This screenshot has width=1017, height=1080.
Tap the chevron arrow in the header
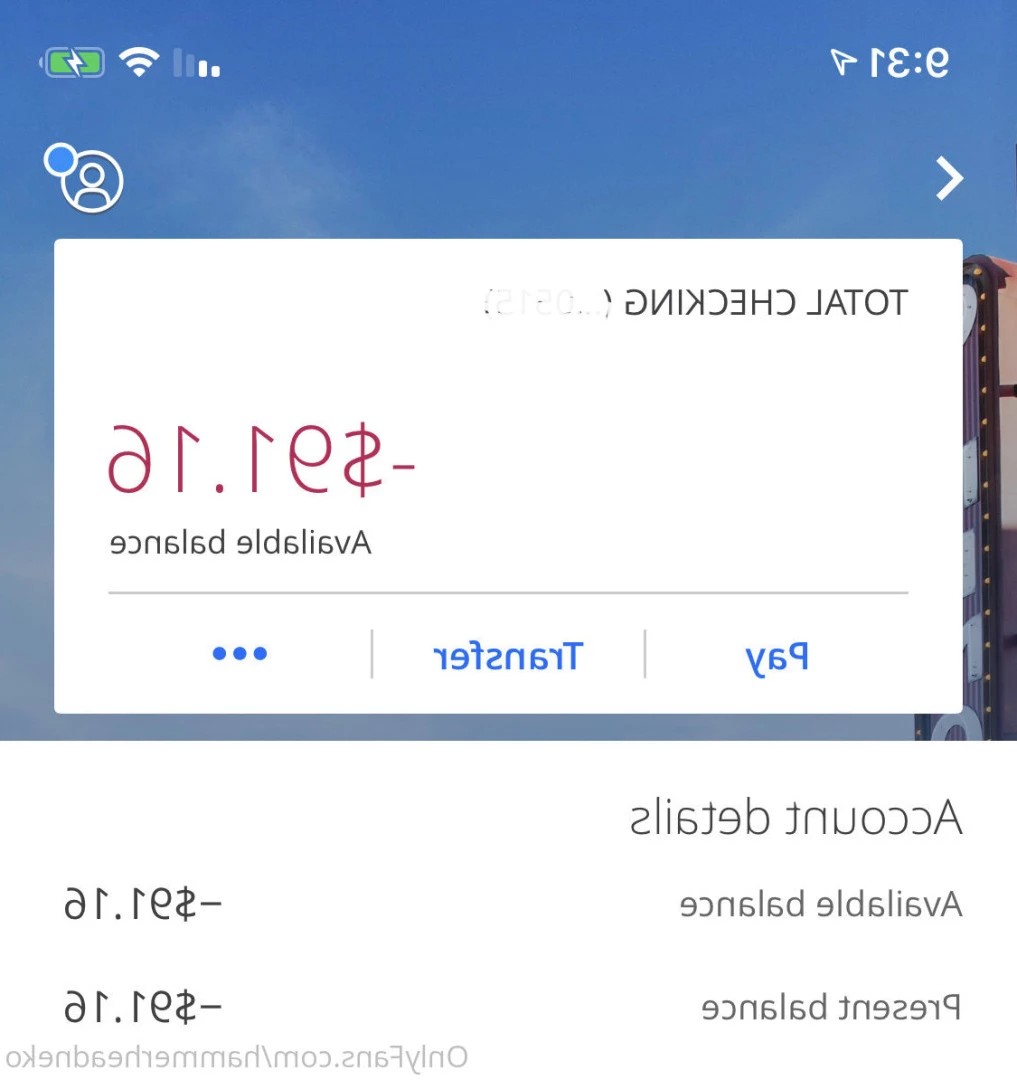click(949, 179)
